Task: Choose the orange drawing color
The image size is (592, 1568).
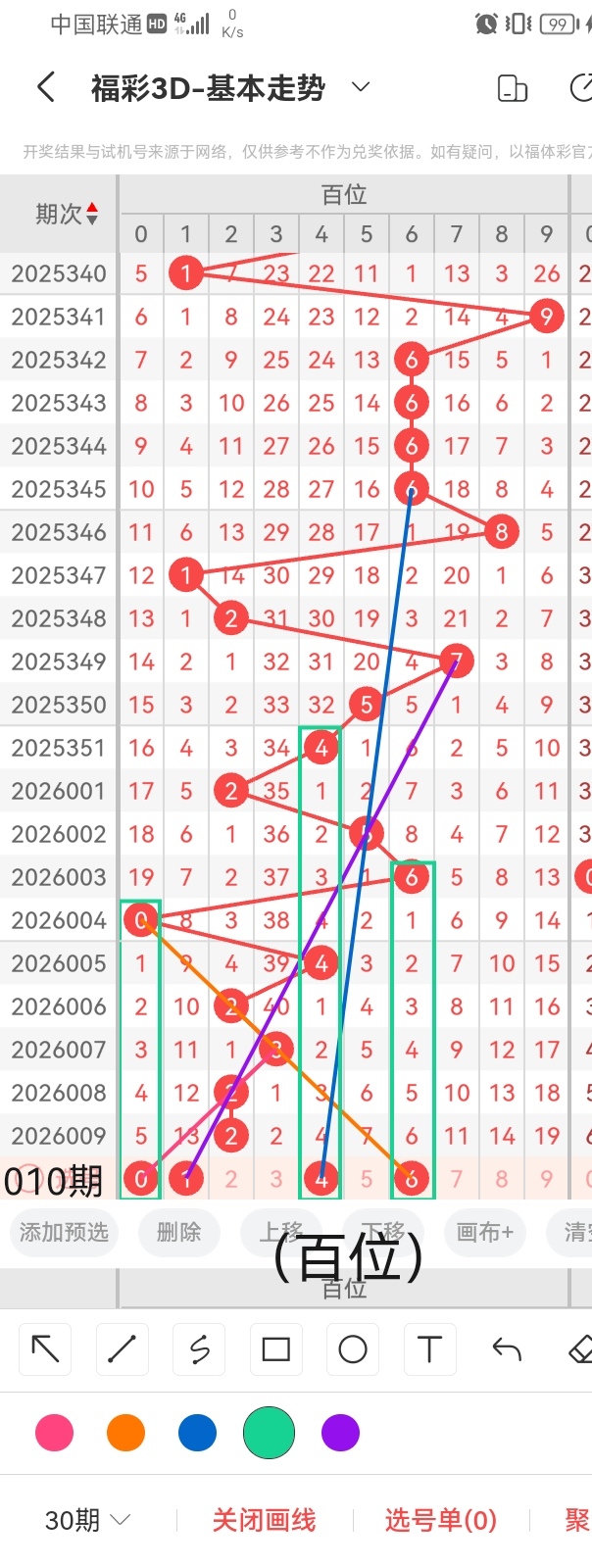Action: (x=125, y=1433)
